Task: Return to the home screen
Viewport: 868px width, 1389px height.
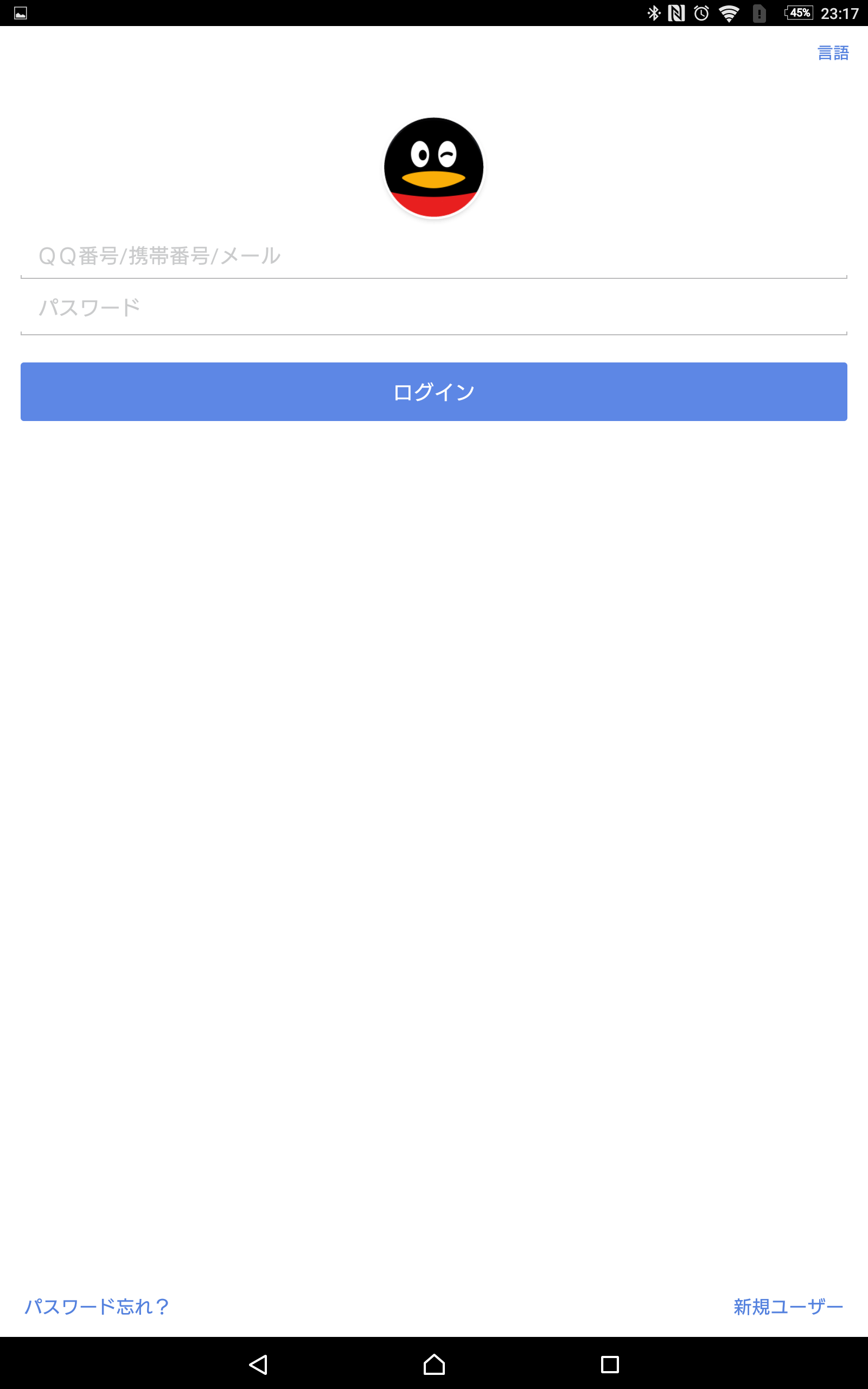Action: [x=434, y=1365]
